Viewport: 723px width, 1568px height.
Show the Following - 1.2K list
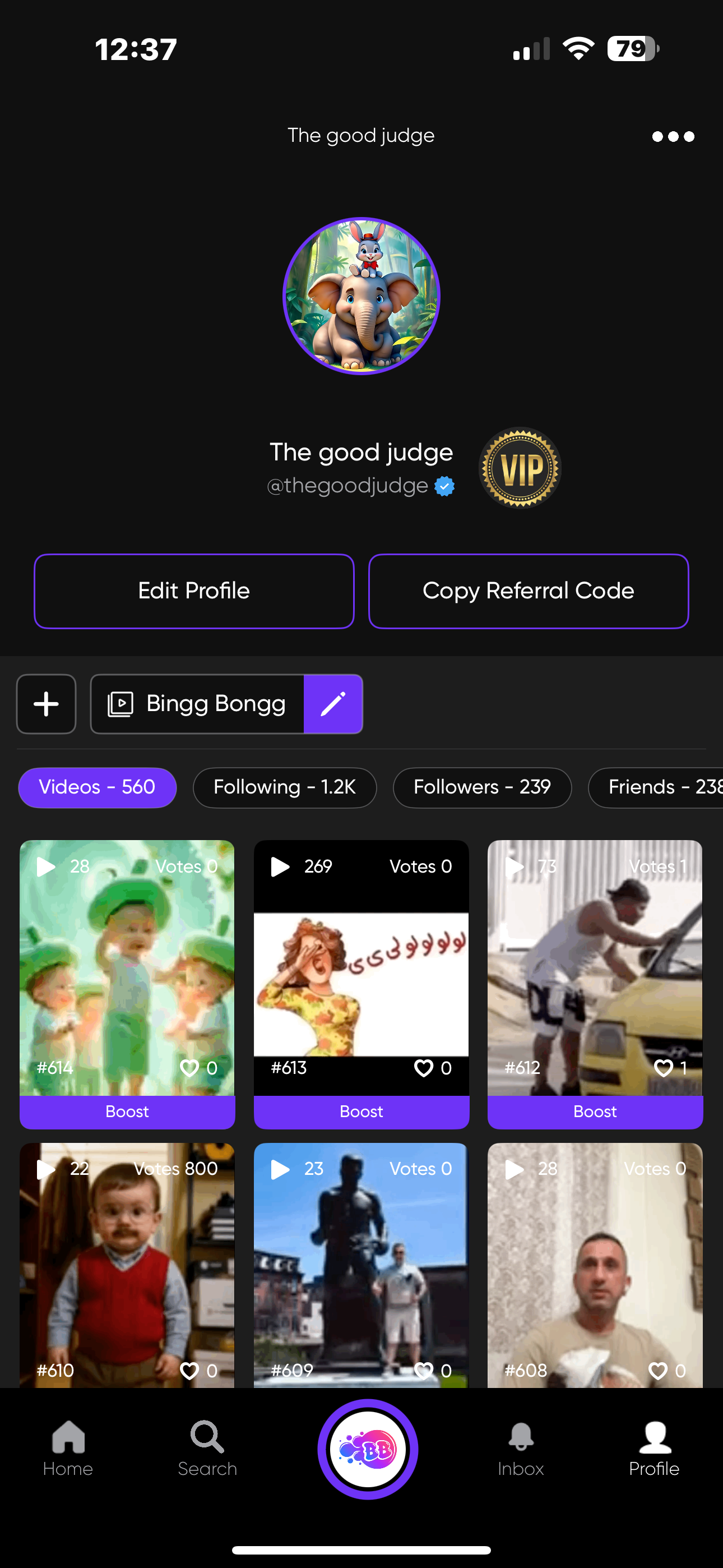point(284,787)
